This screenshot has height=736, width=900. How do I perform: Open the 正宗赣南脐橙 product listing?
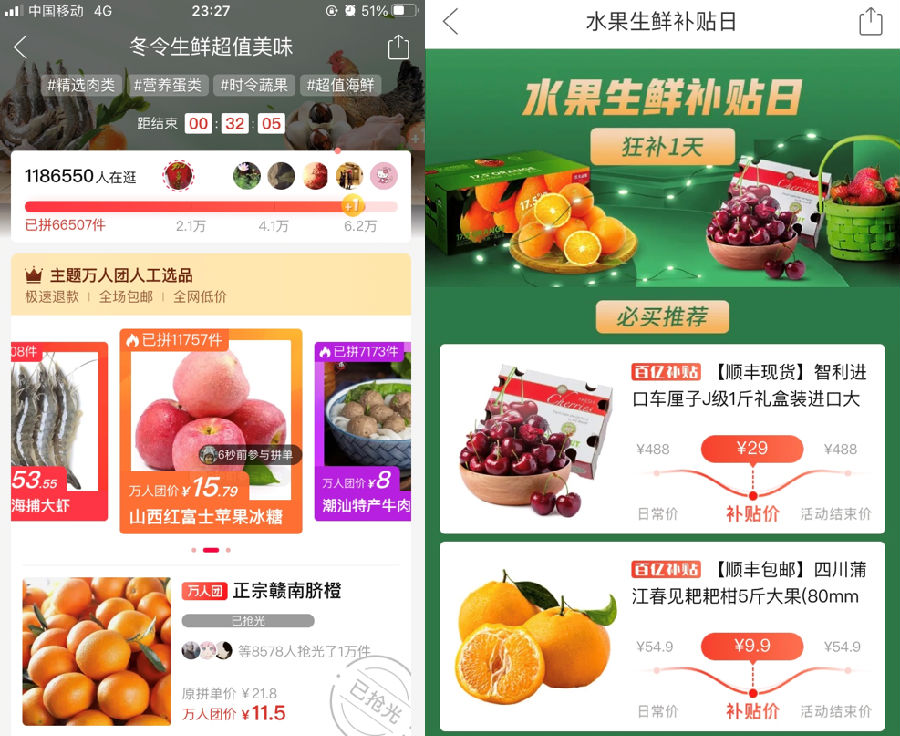(210, 650)
